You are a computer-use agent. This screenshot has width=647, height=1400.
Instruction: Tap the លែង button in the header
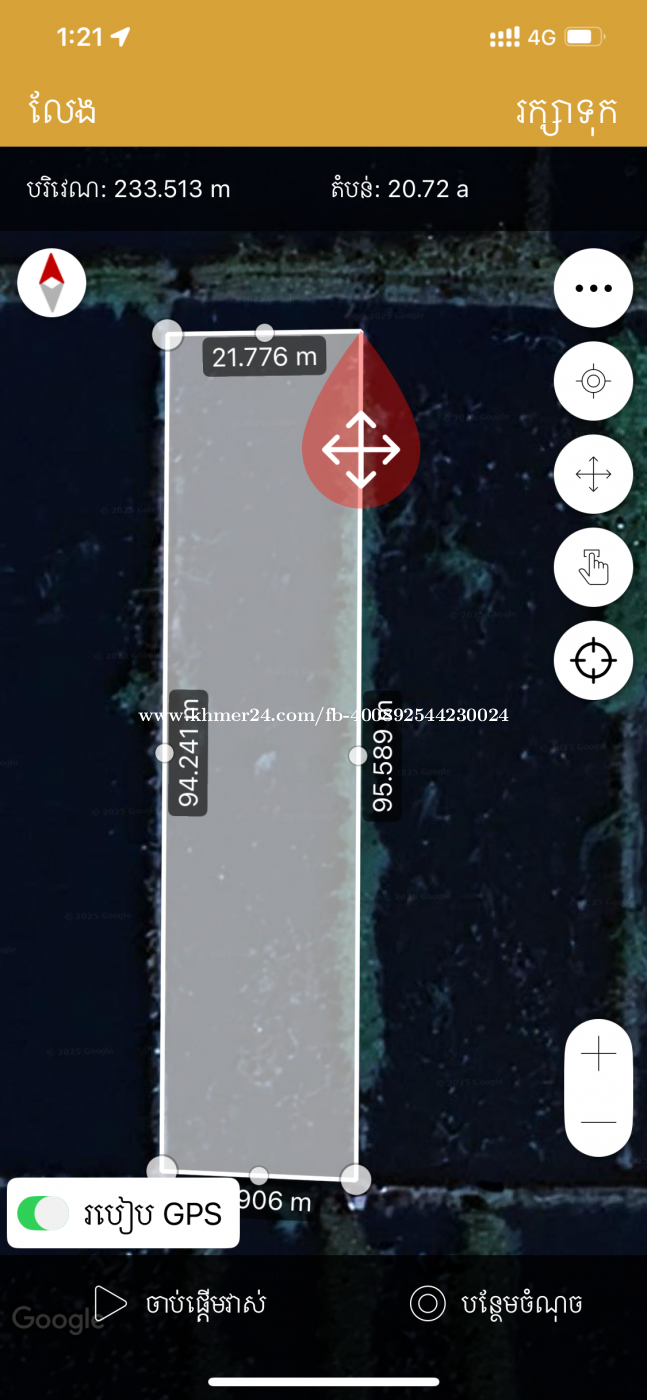(x=63, y=109)
